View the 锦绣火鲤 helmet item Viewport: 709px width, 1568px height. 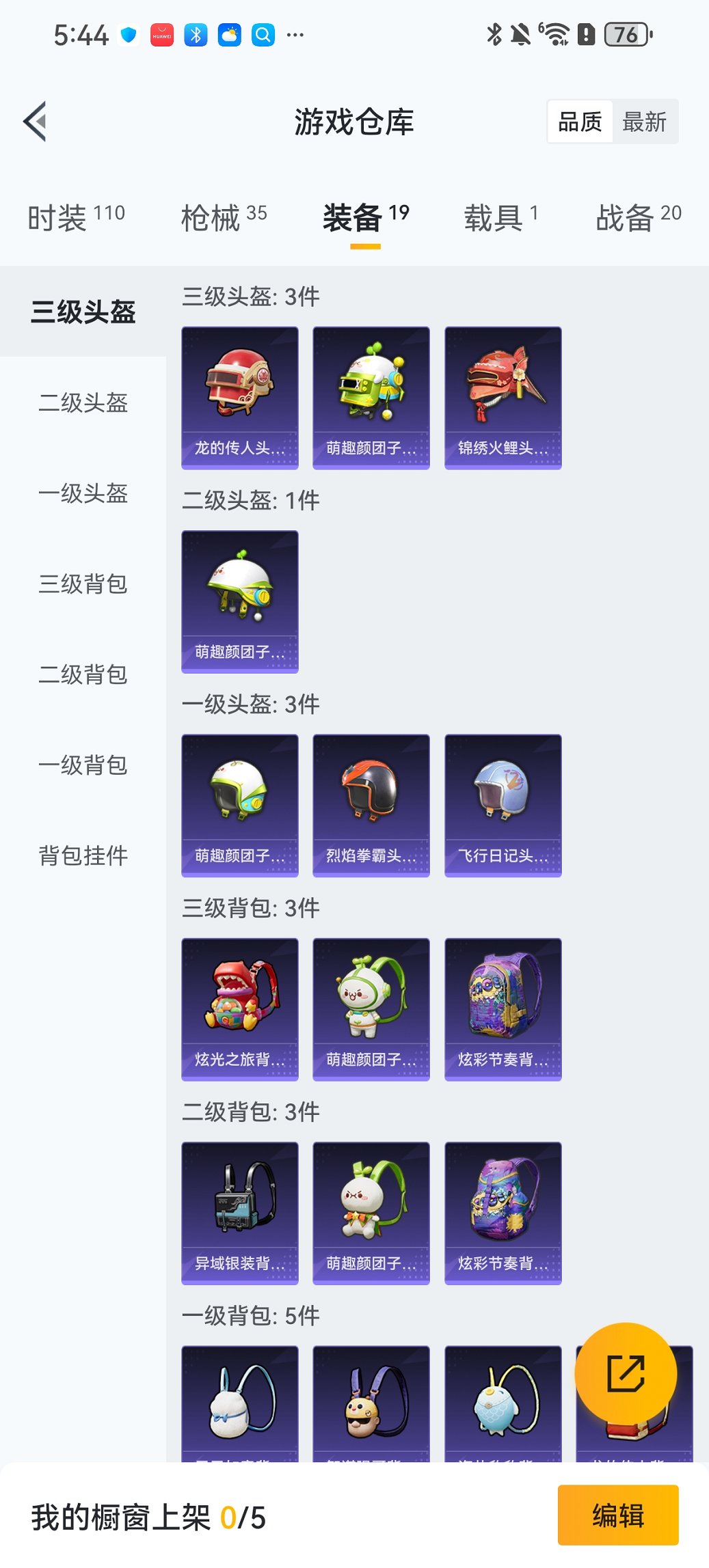[x=503, y=398]
